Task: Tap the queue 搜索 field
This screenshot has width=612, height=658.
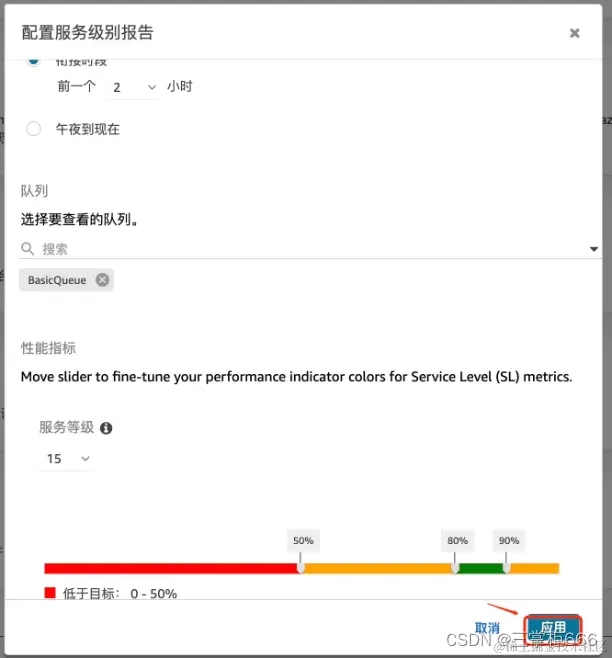Action: (300, 249)
